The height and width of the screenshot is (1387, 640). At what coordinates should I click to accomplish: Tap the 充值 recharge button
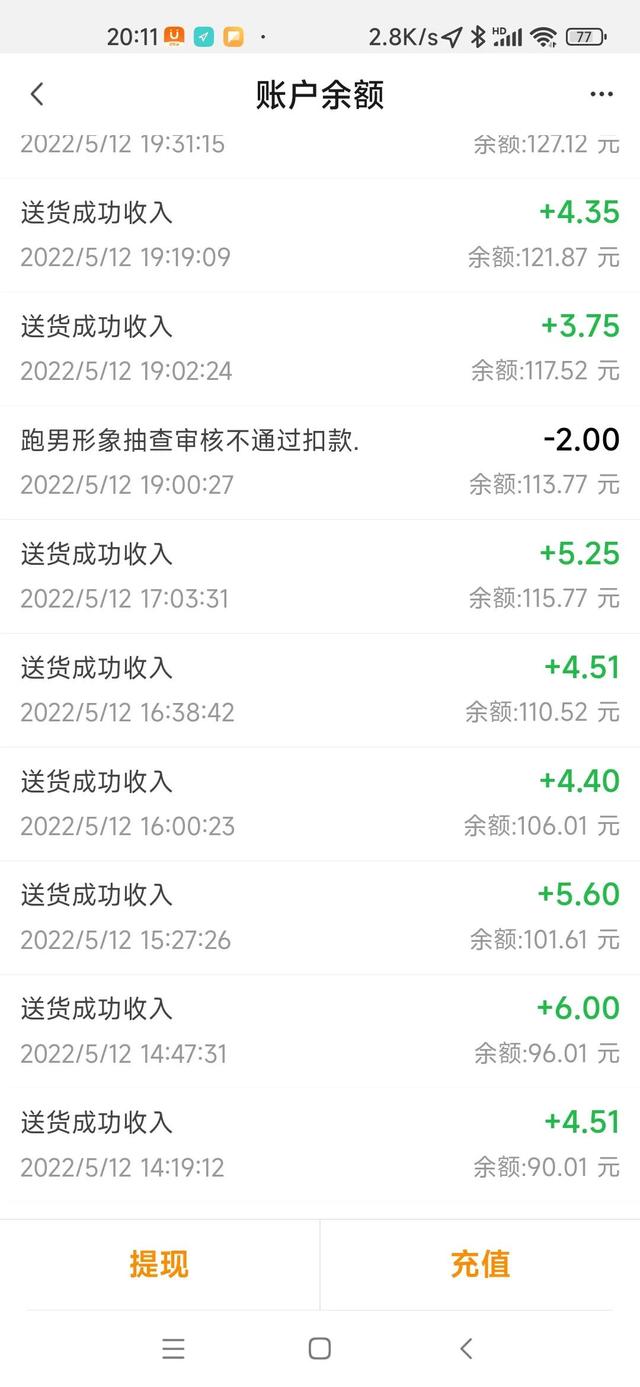pyautogui.click(x=480, y=1264)
